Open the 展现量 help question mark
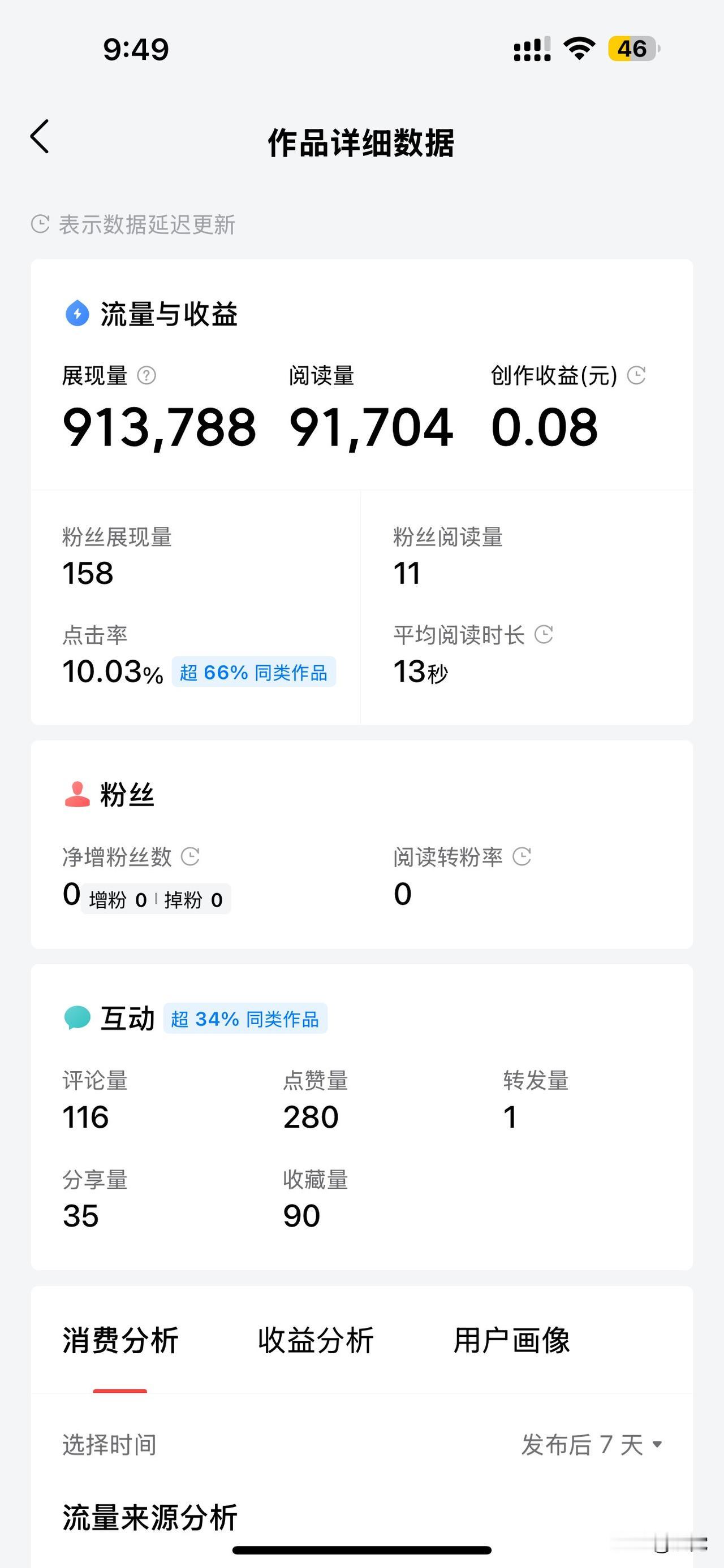The height and width of the screenshot is (1568, 724). point(146,375)
